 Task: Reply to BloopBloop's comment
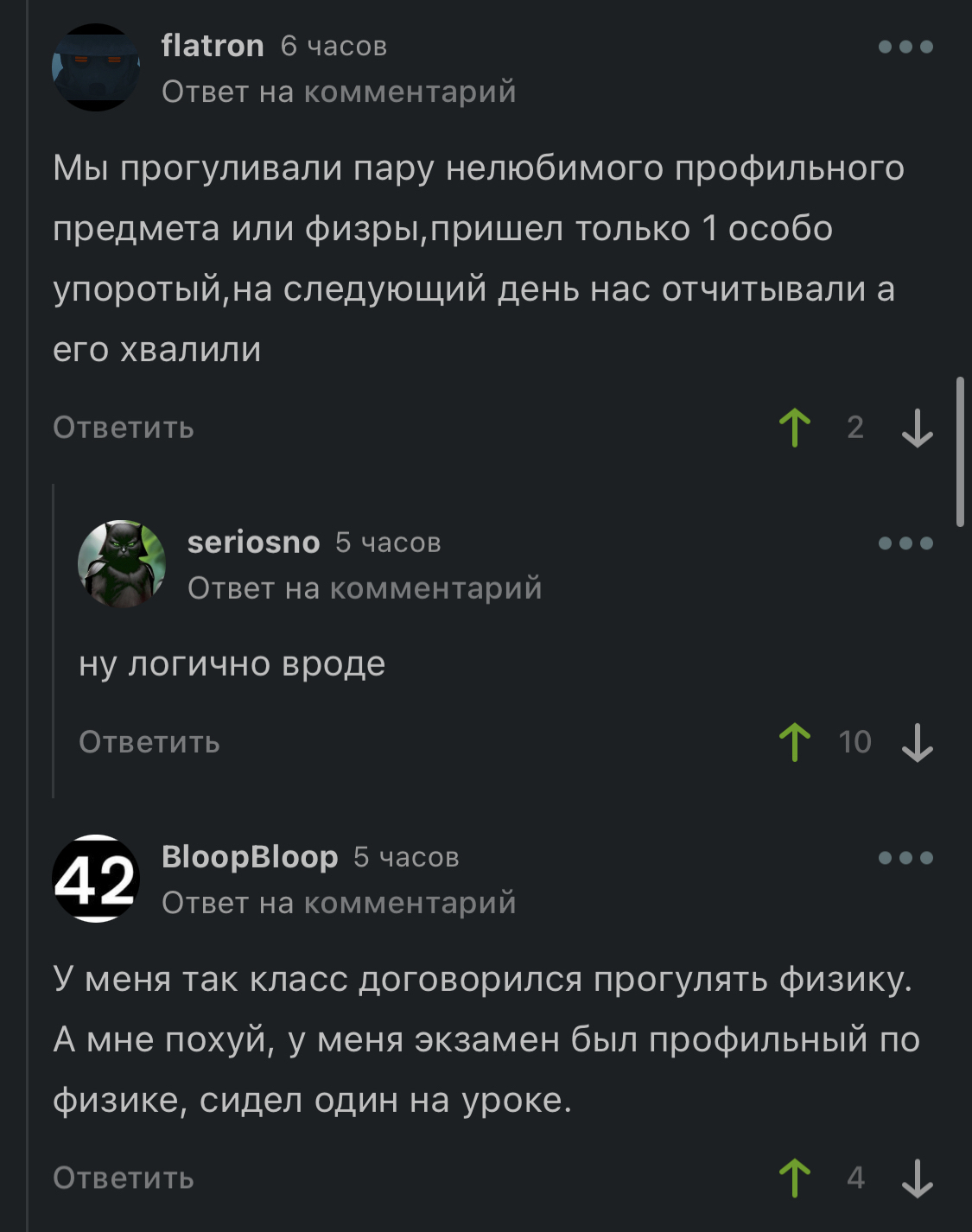[x=124, y=1178]
